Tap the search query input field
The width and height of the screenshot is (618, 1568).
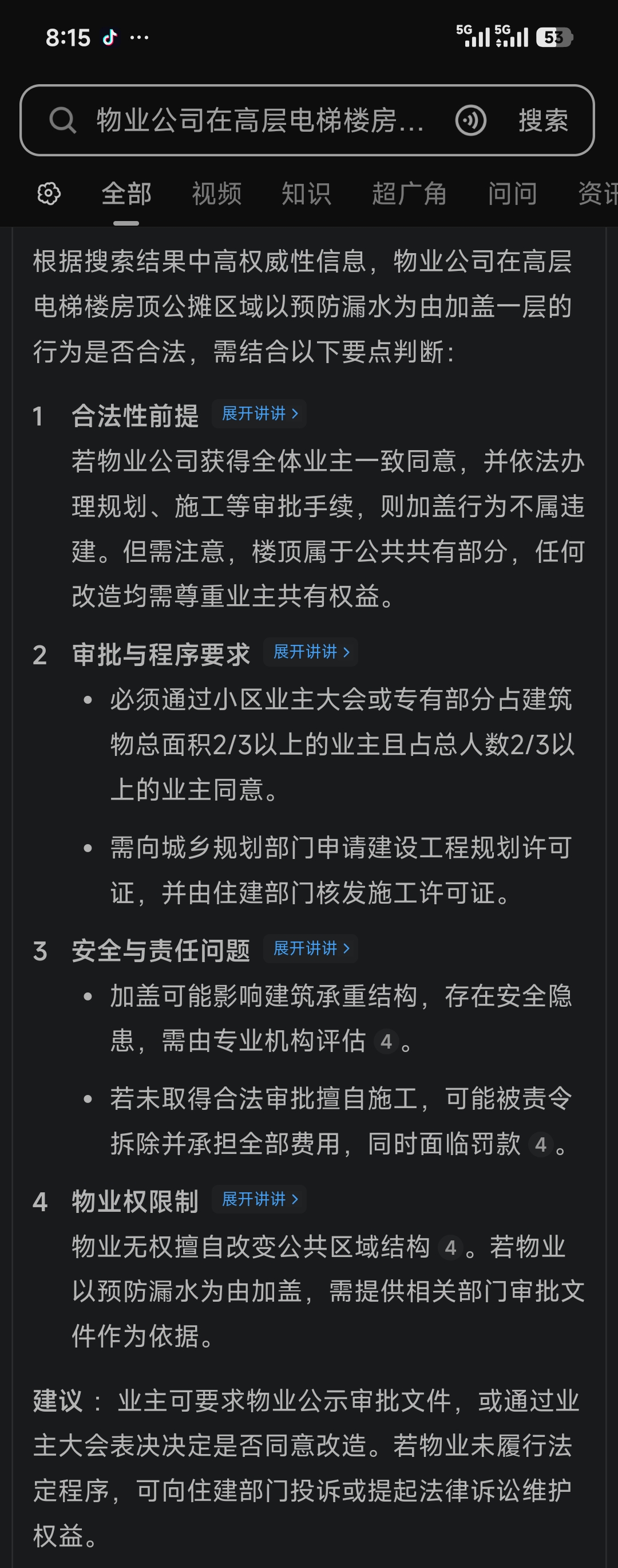(262, 120)
